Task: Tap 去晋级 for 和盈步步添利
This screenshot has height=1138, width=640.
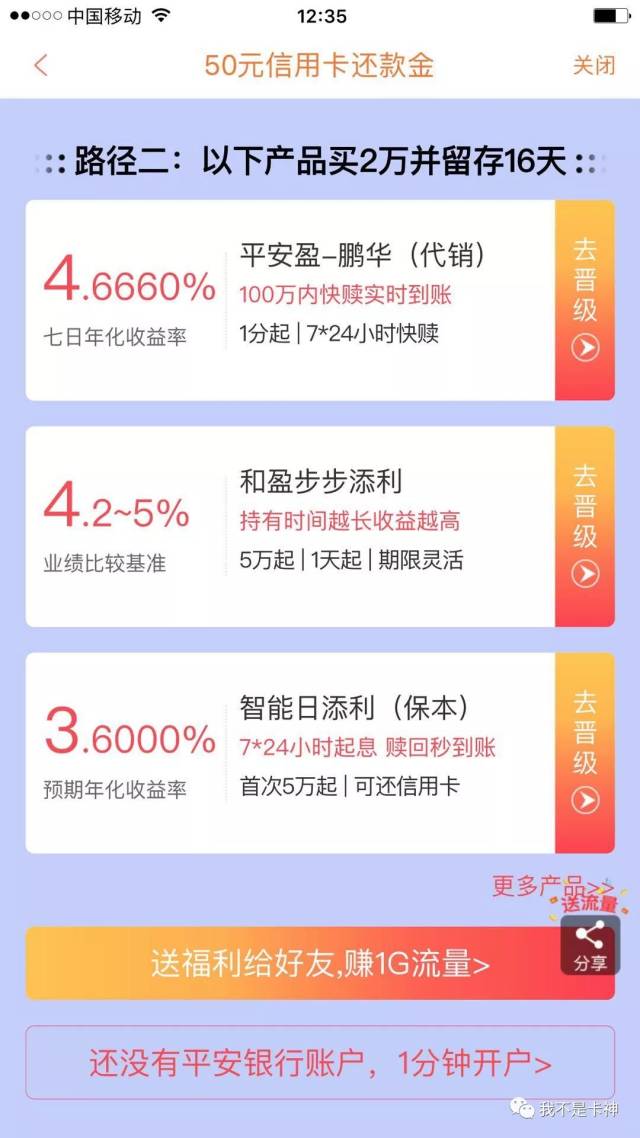Action: click(x=585, y=526)
